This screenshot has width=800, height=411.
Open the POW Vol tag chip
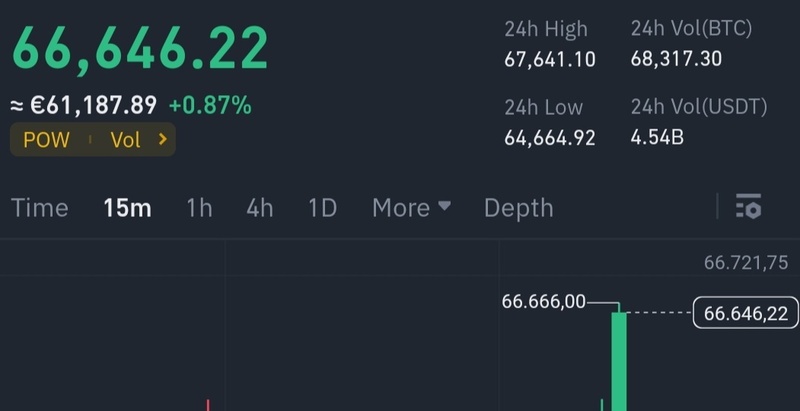point(92,140)
